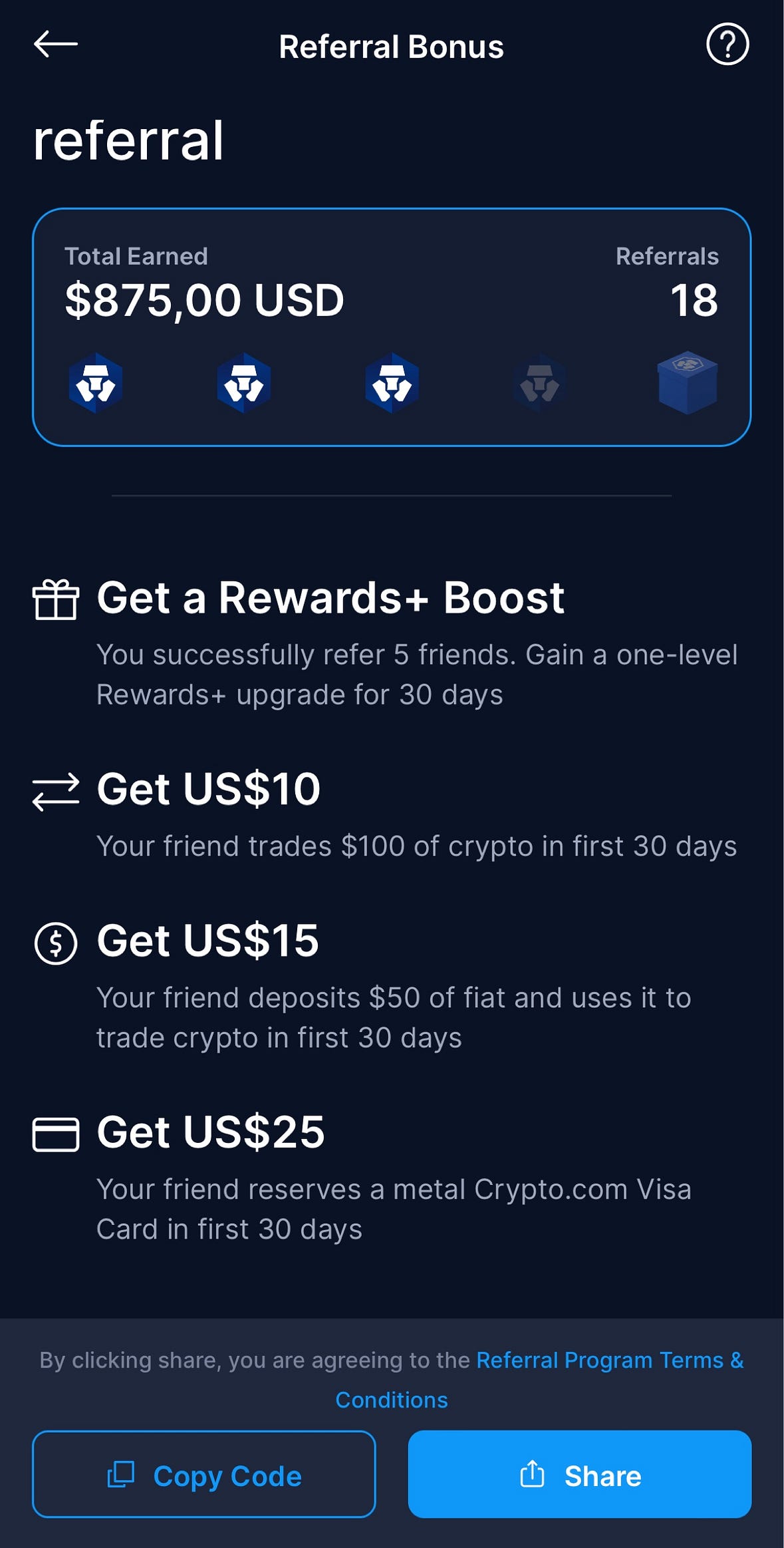784x1548 pixels.
Task: Select the Total Earned amount $875,00 USD
Action: point(204,299)
